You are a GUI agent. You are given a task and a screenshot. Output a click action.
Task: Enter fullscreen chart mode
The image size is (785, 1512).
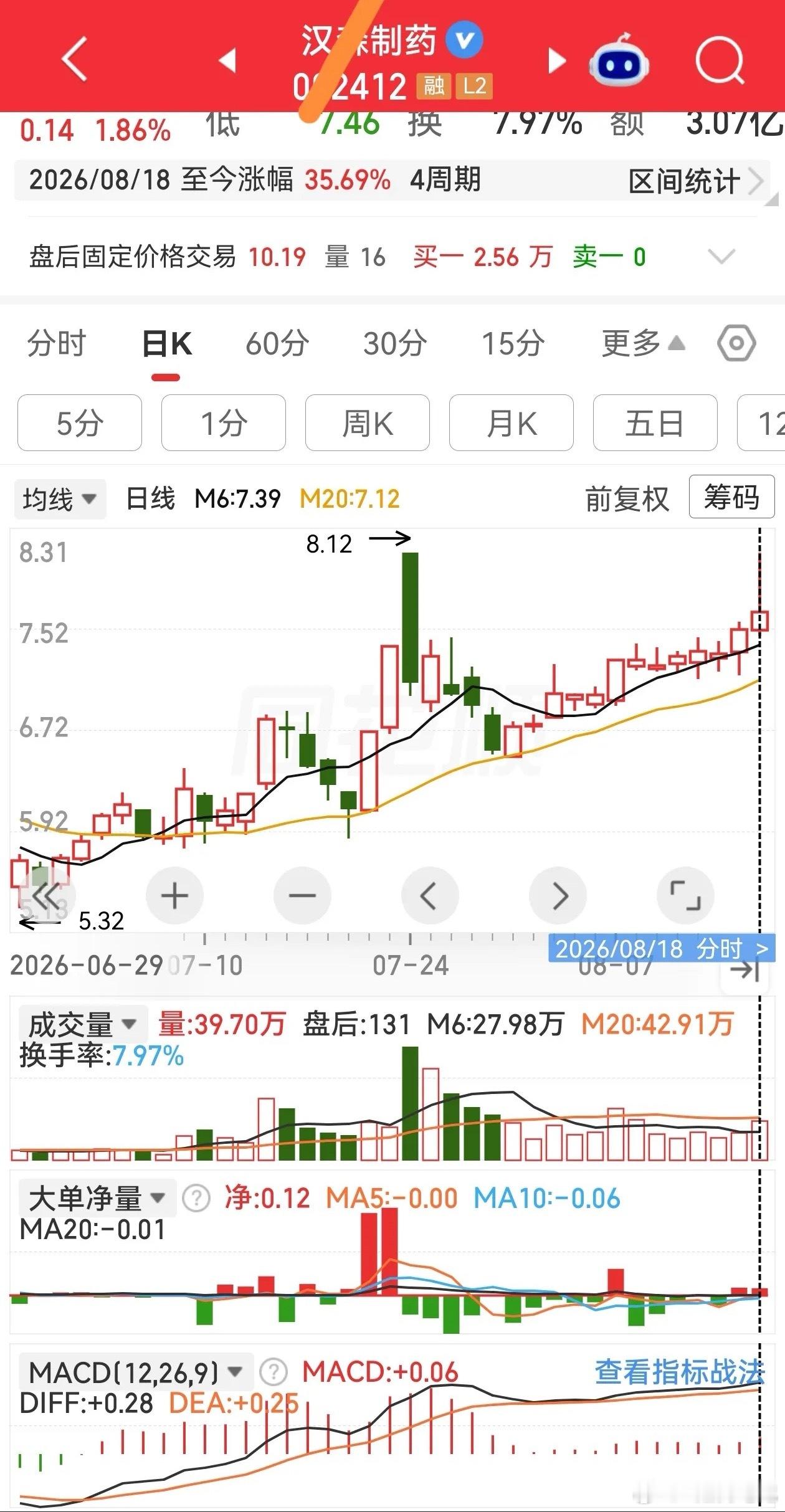[x=685, y=896]
